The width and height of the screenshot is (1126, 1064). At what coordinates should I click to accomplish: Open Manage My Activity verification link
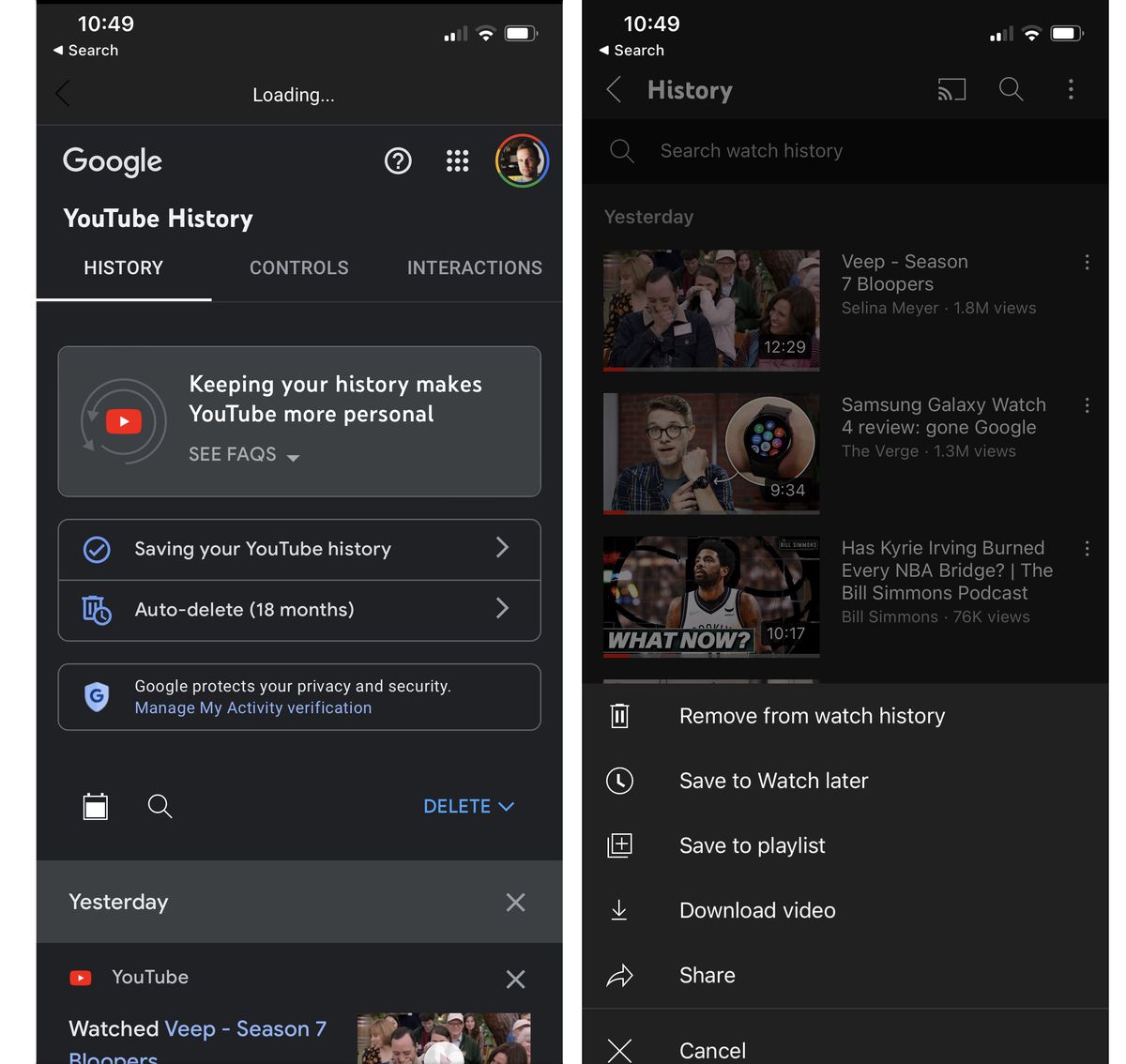(x=252, y=708)
